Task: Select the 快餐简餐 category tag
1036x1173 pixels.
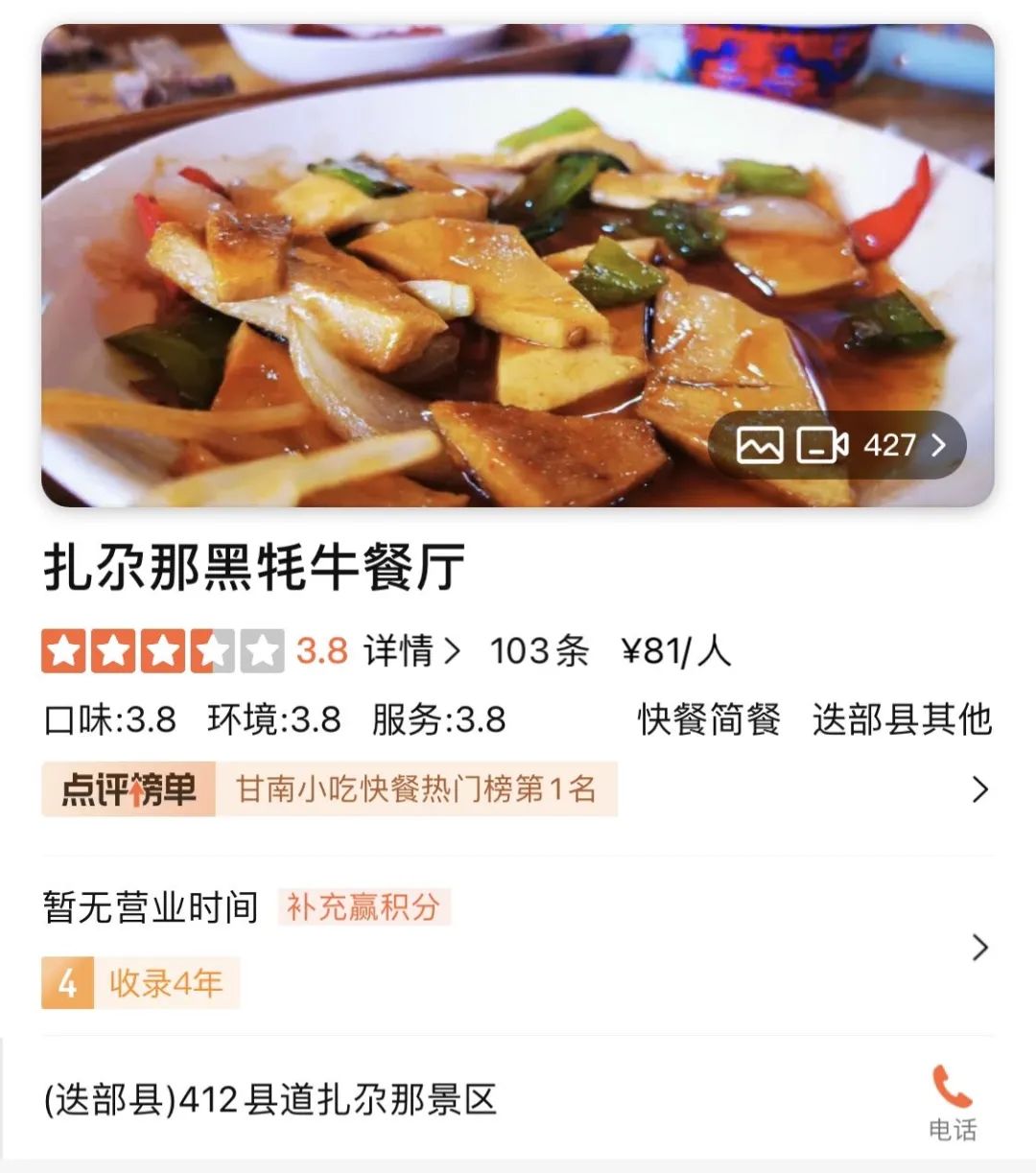Action: pyautogui.click(x=711, y=717)
